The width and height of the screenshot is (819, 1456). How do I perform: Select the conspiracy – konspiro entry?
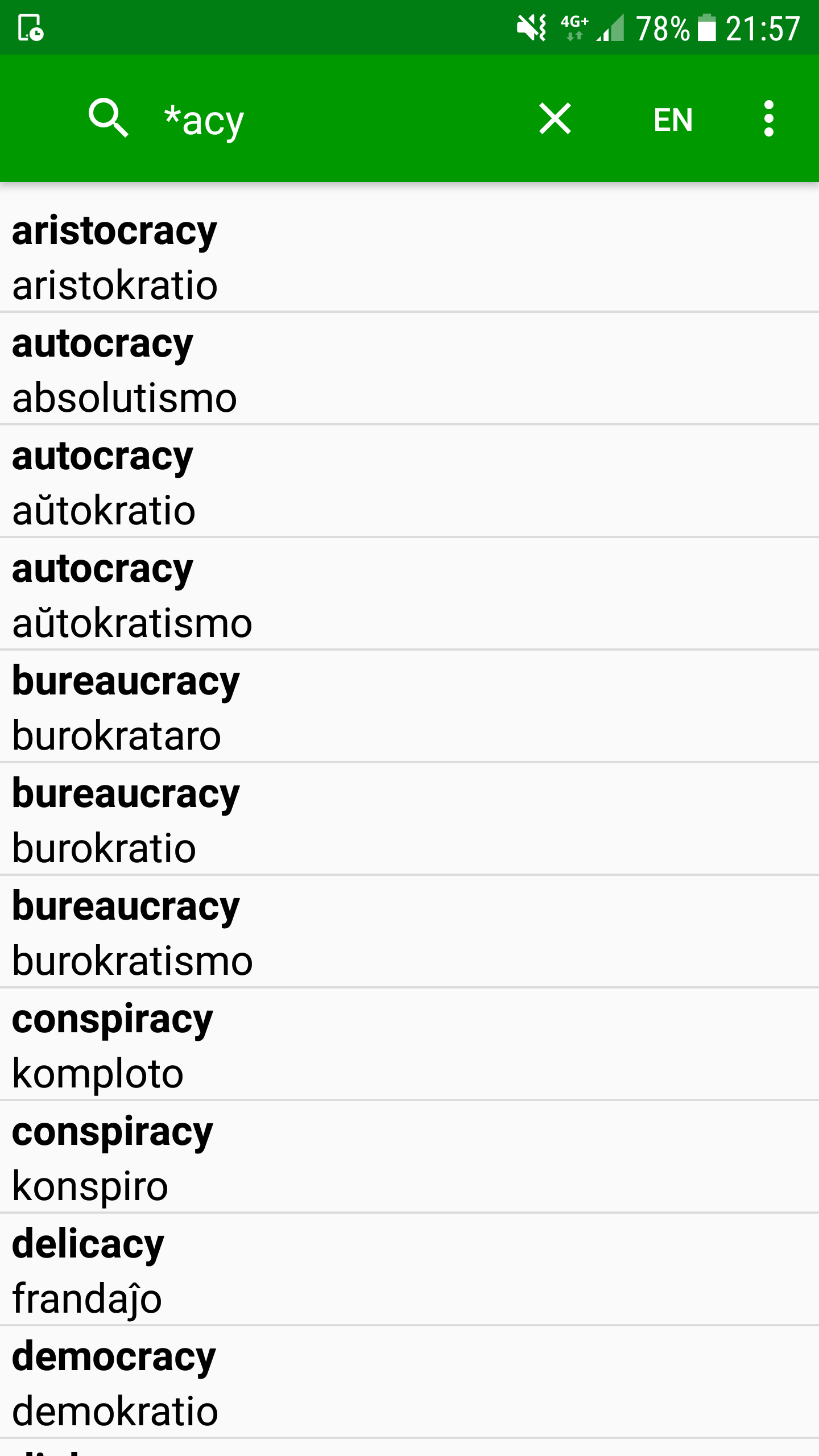point(409,1158)
